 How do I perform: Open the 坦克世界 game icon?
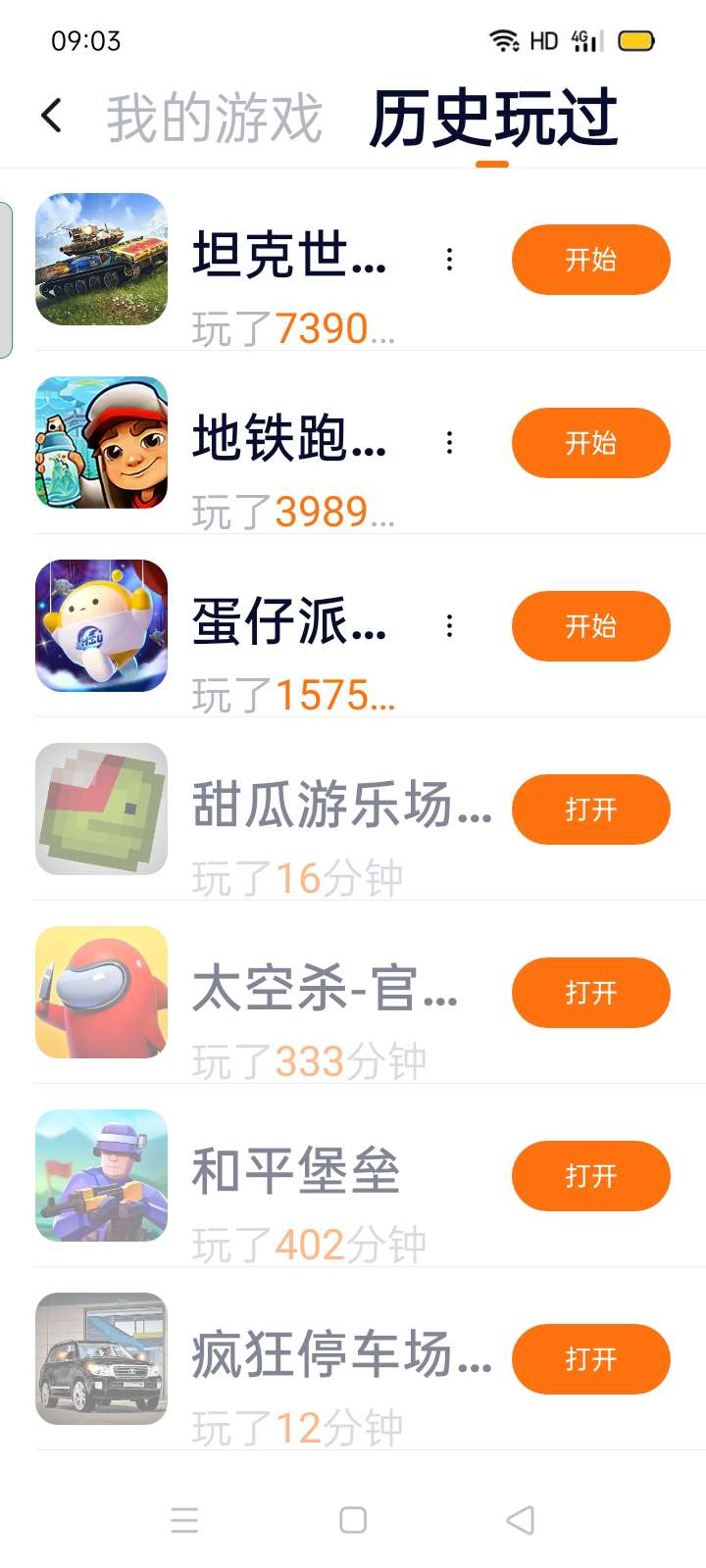click(102, 260)
